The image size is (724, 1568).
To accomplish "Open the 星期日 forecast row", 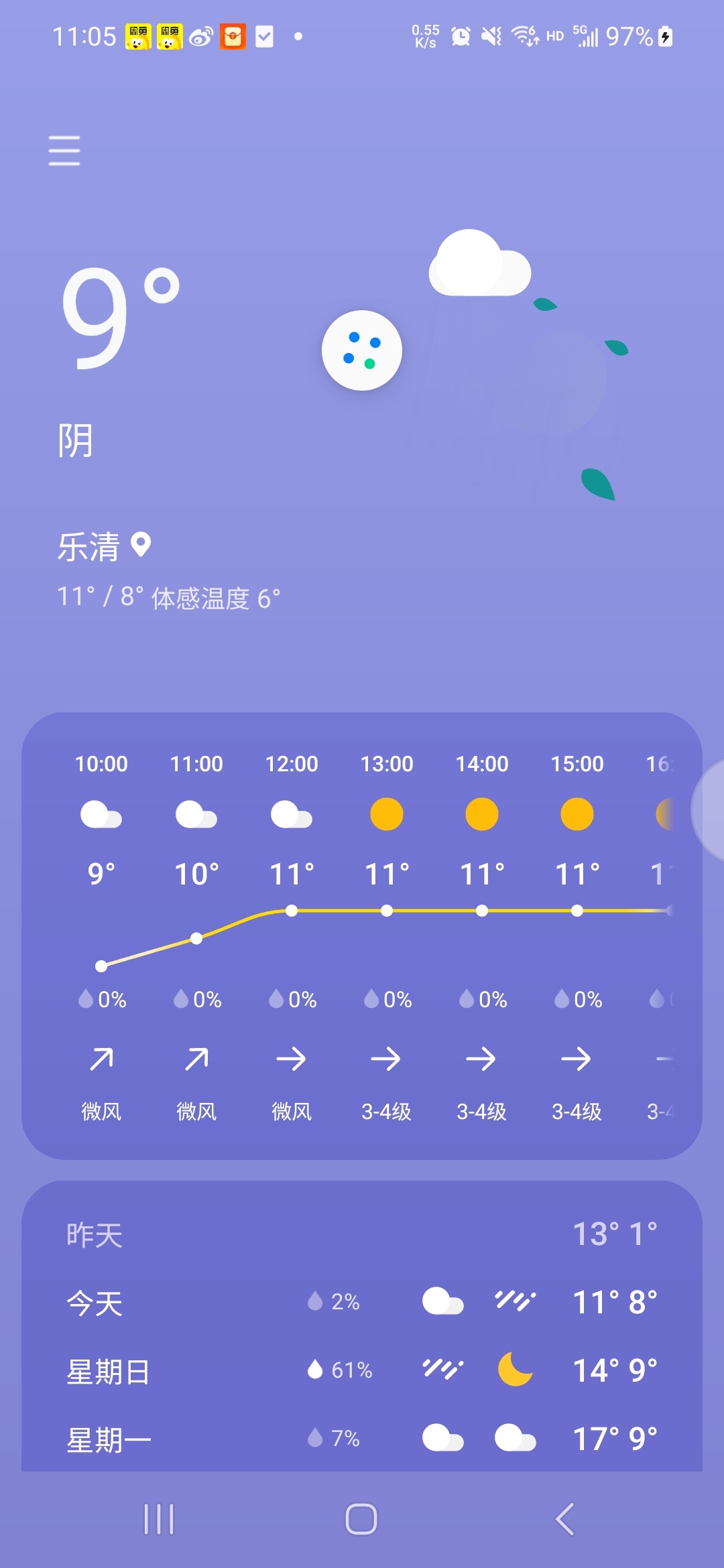I will point(362,1371).
